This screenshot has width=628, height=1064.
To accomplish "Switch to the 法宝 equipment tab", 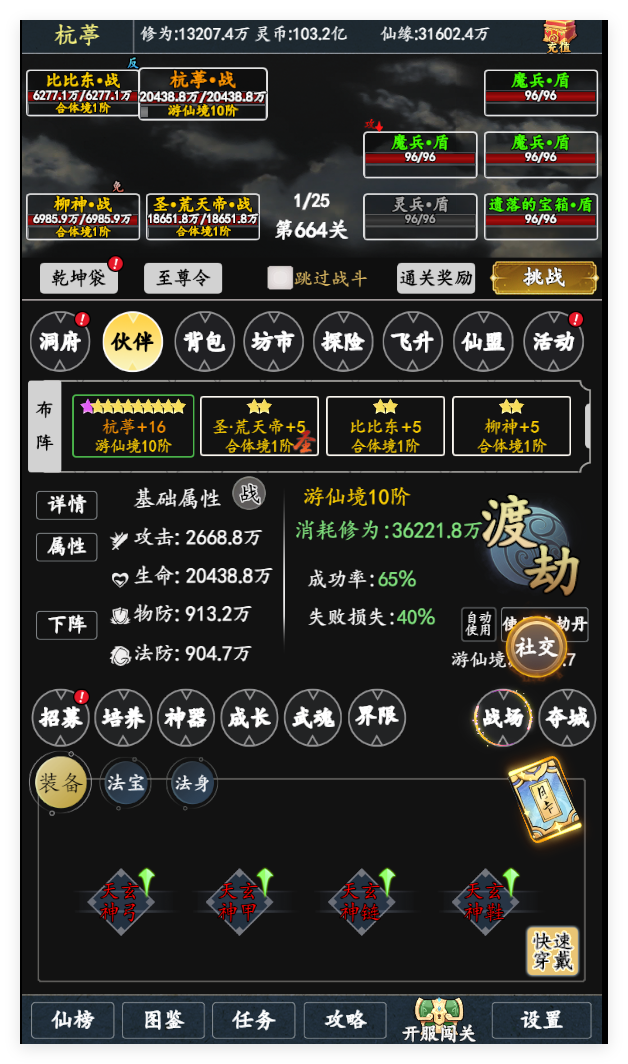I will (x=126, y=783).
